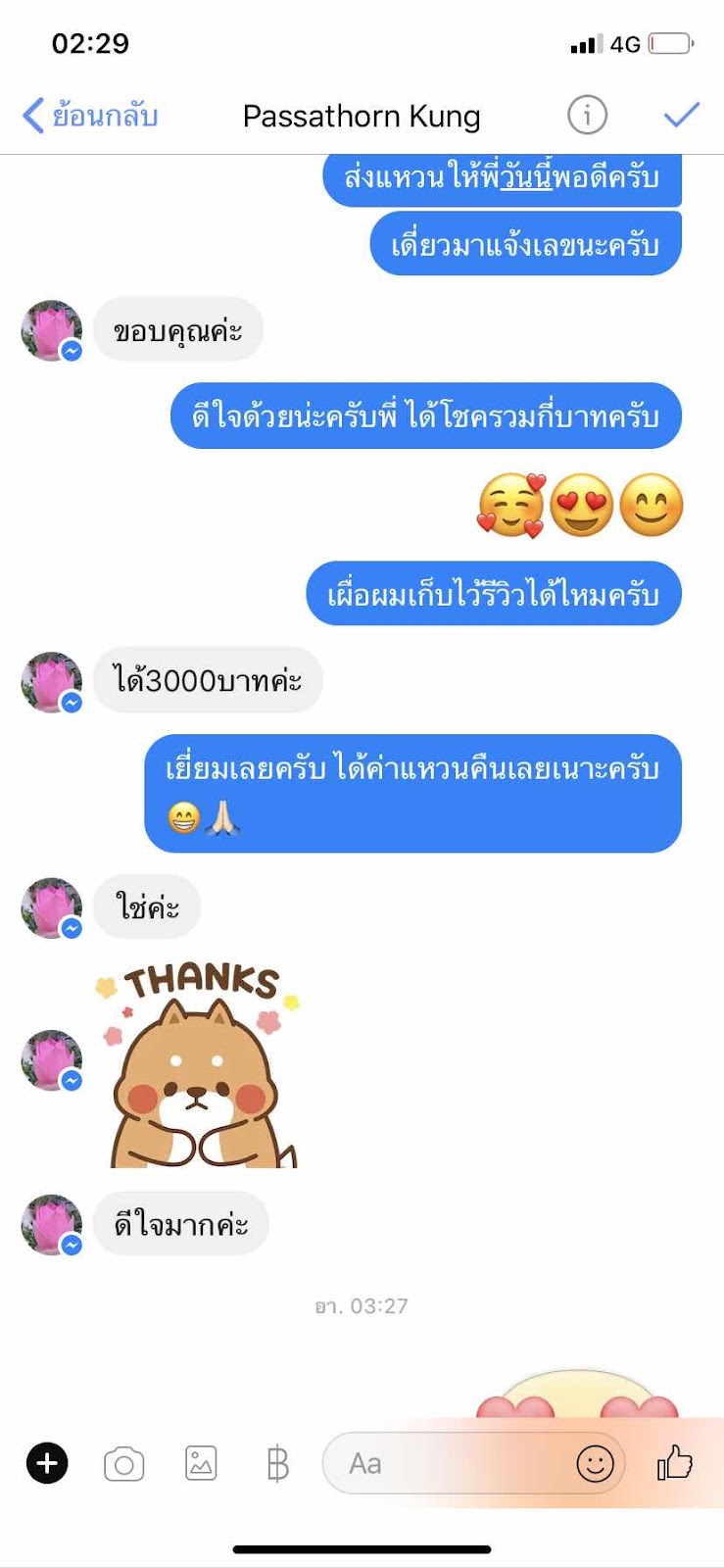Send a thumbs-up like
Viewport: 724px width, 1568px height.
point(675,1464)
